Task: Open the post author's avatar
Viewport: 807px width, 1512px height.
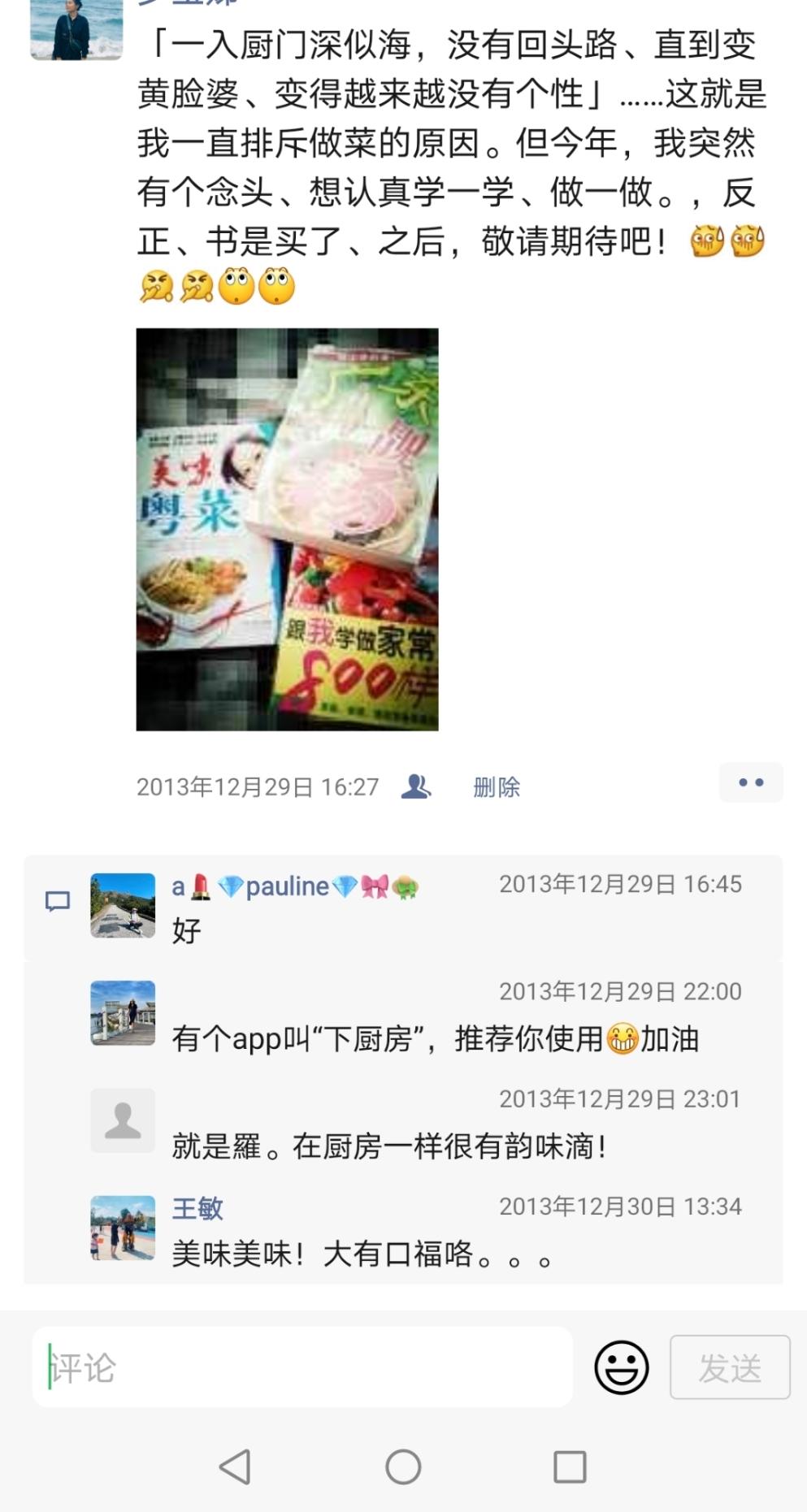Action: tap(76, 30)
